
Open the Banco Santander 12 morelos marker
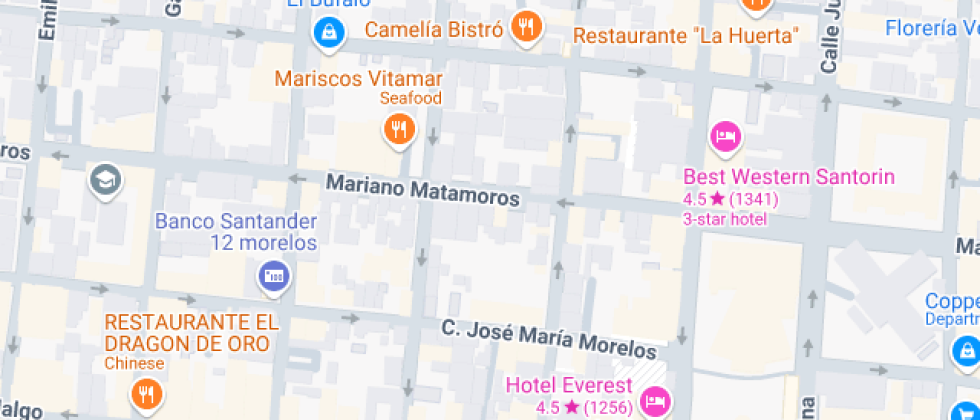tap(273, 276)
